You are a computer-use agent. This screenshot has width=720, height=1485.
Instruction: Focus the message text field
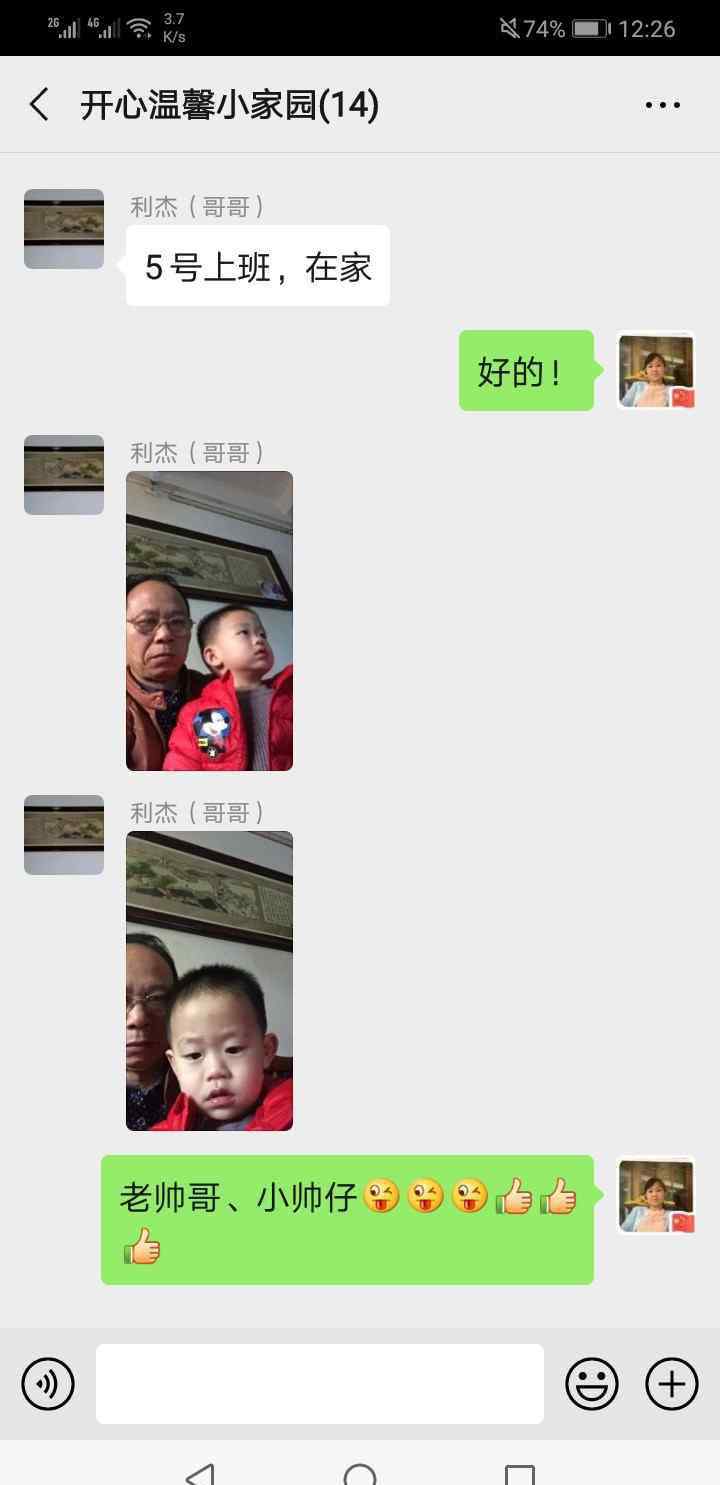[320, 1384]
